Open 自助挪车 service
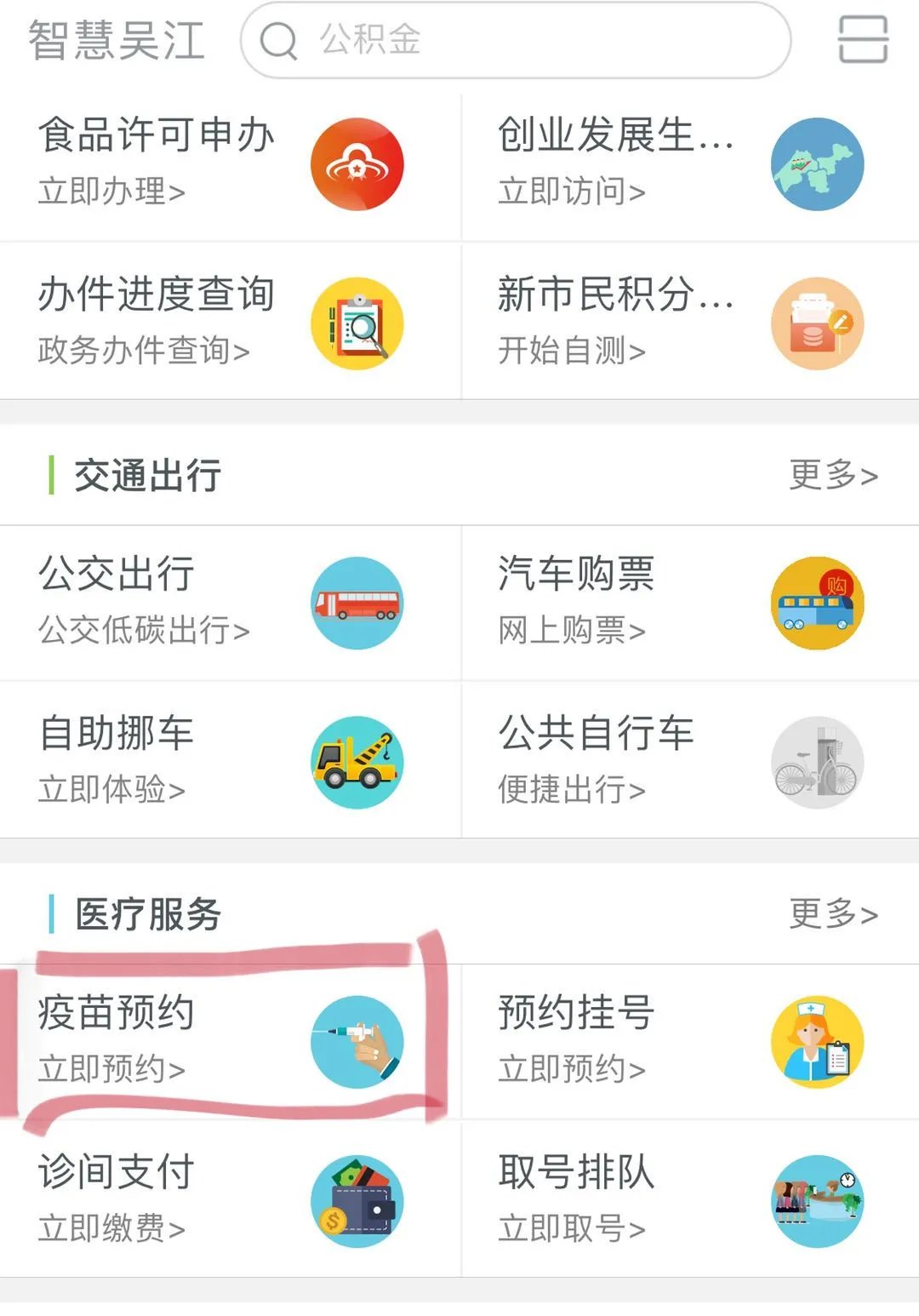 coord(230,760)
